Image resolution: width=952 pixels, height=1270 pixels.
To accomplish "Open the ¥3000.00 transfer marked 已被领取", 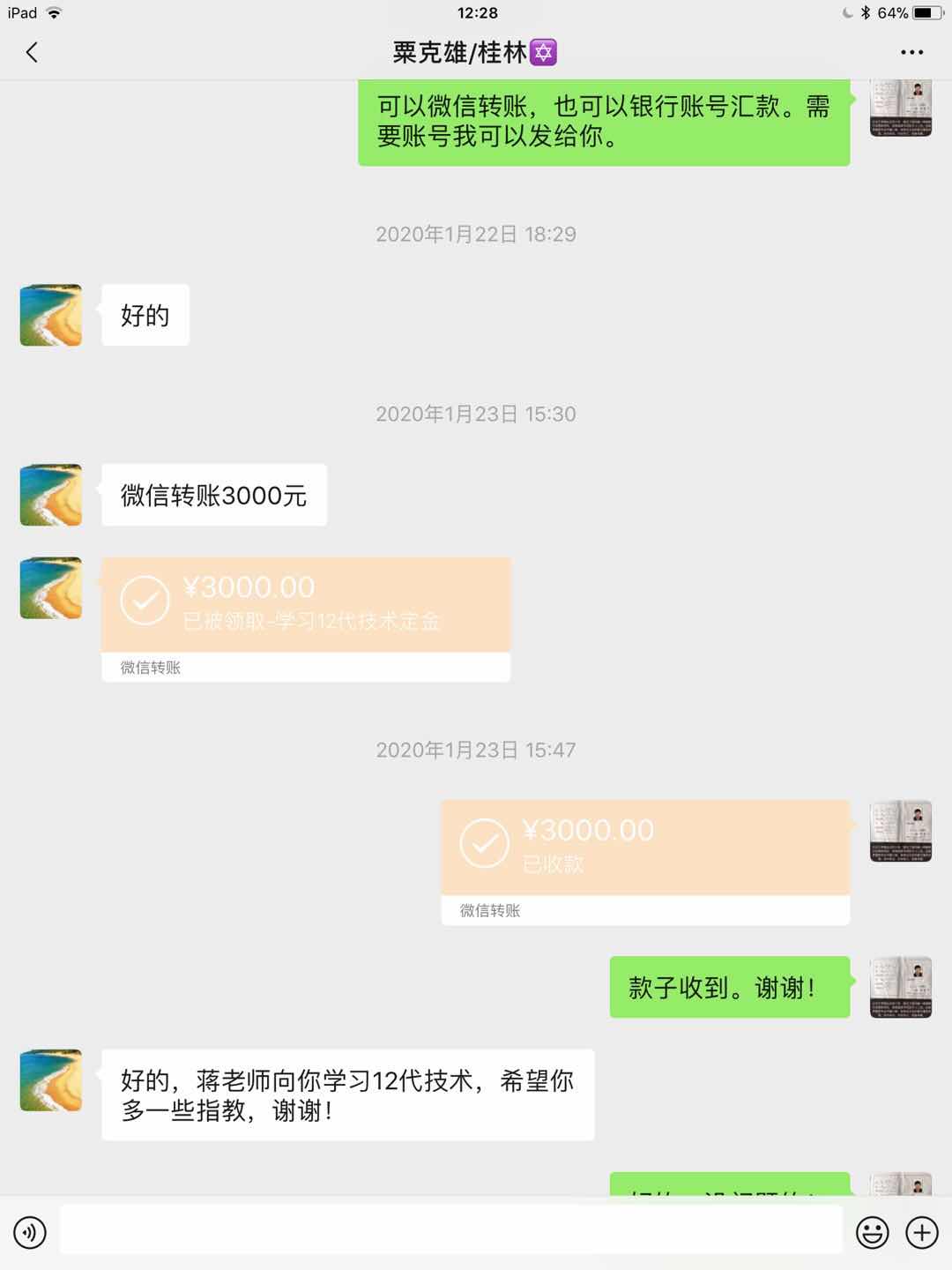I will click(x=305, y=605).
